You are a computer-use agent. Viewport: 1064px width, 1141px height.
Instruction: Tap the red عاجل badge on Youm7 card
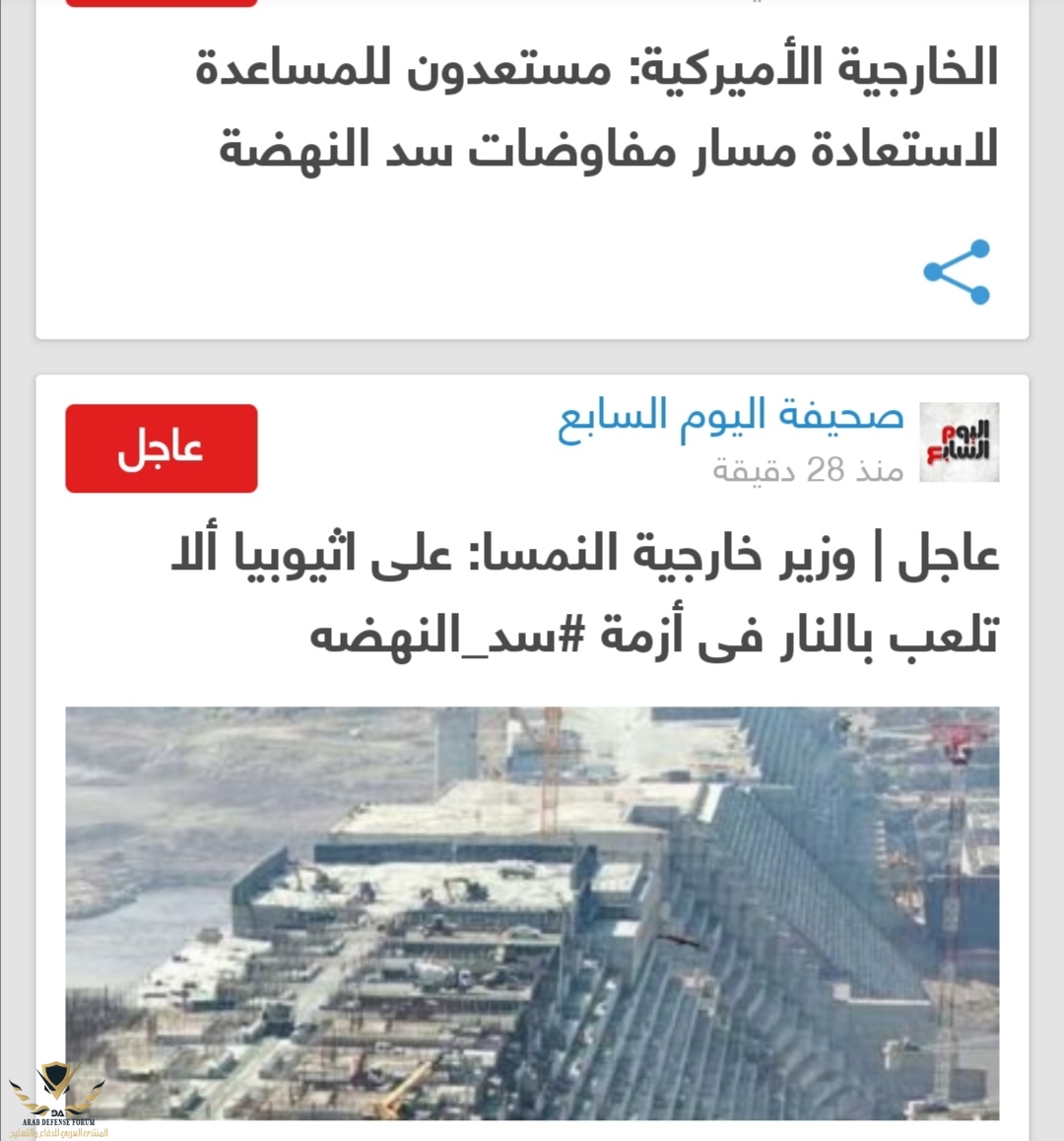coord(162,448)
